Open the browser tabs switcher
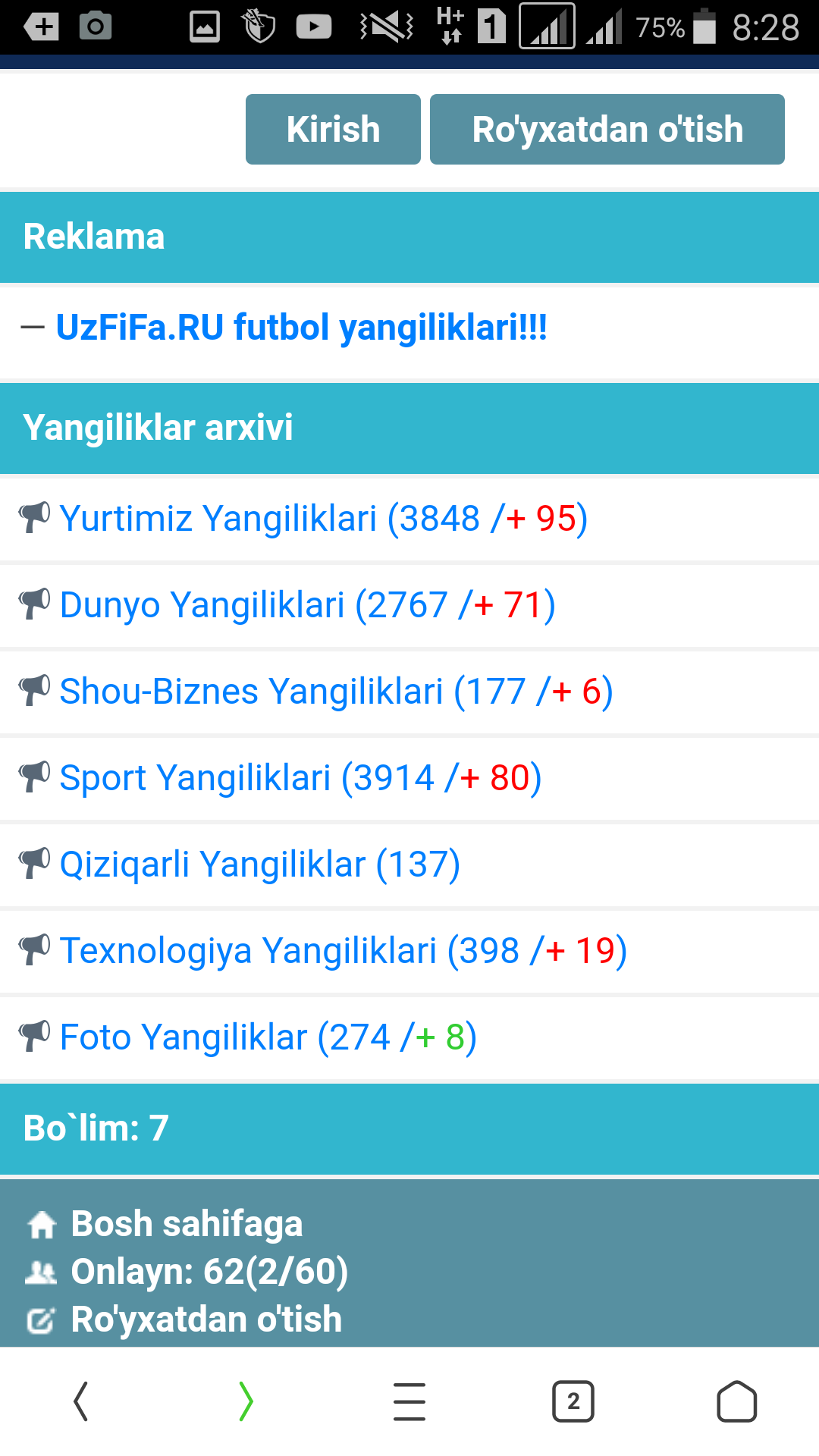Screen dimensions: 819x1456 tap(573, 1401)
